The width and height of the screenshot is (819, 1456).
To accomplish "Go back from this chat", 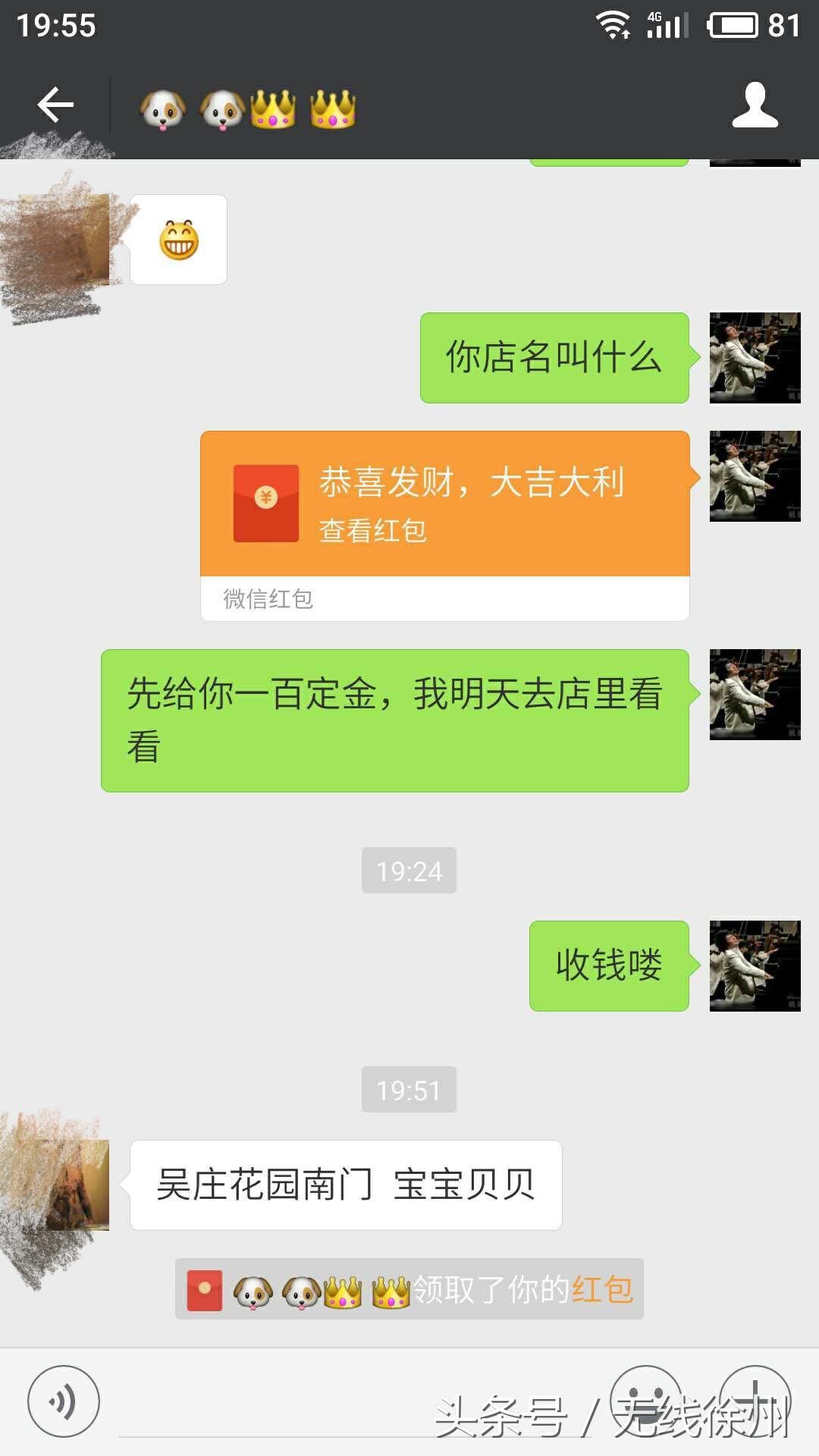I will pyautogui.click(x=55, y=105).
